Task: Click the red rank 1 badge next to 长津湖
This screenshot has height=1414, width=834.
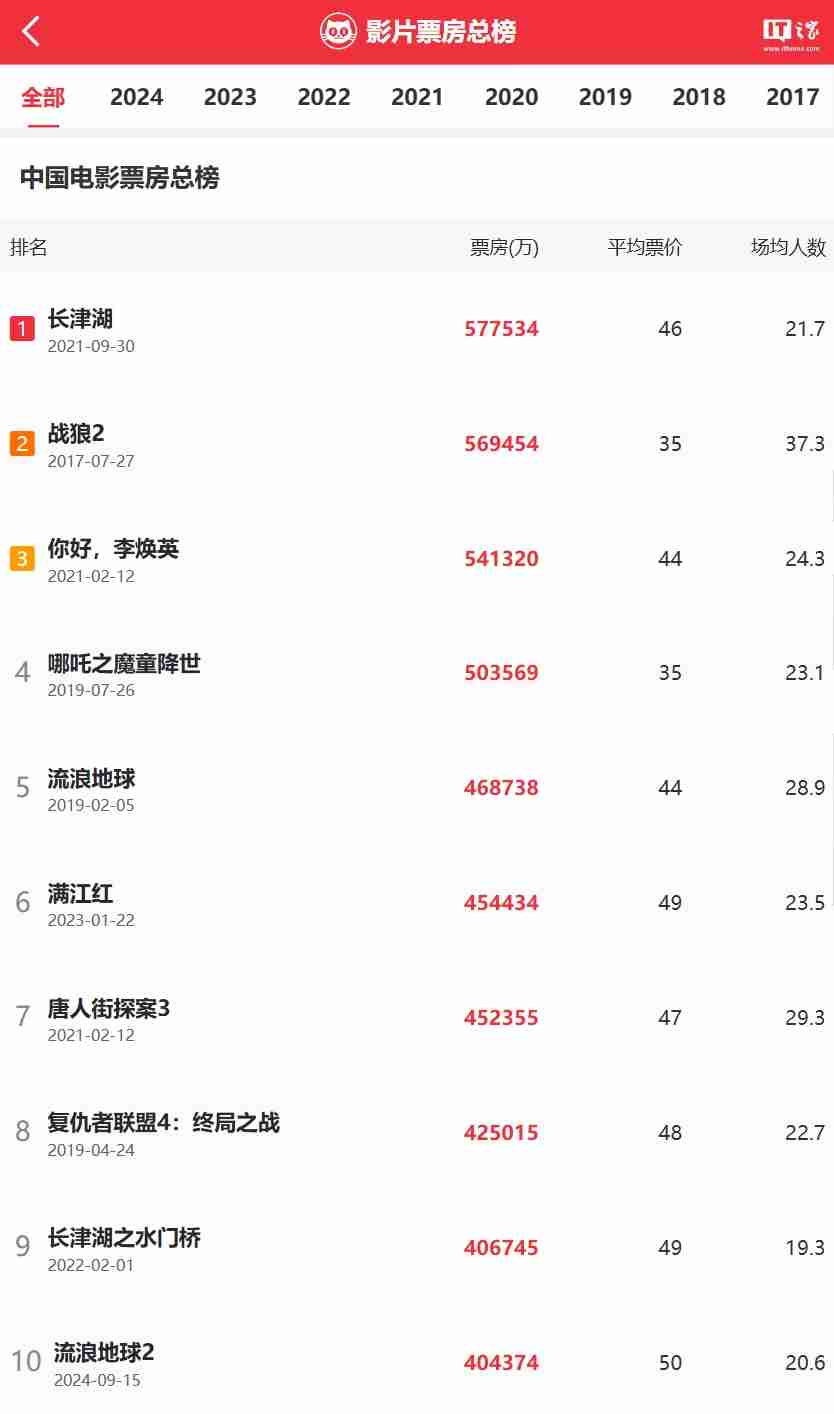Action: (x=23, y=329)
